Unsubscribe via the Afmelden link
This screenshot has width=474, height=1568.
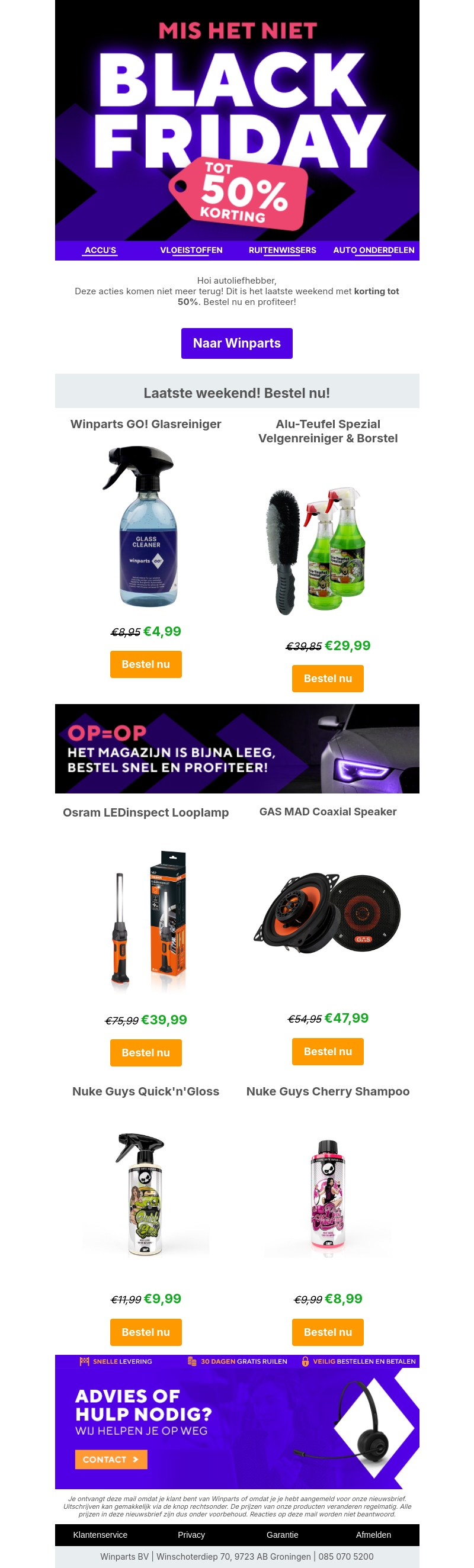click(x=373, y=1534)
